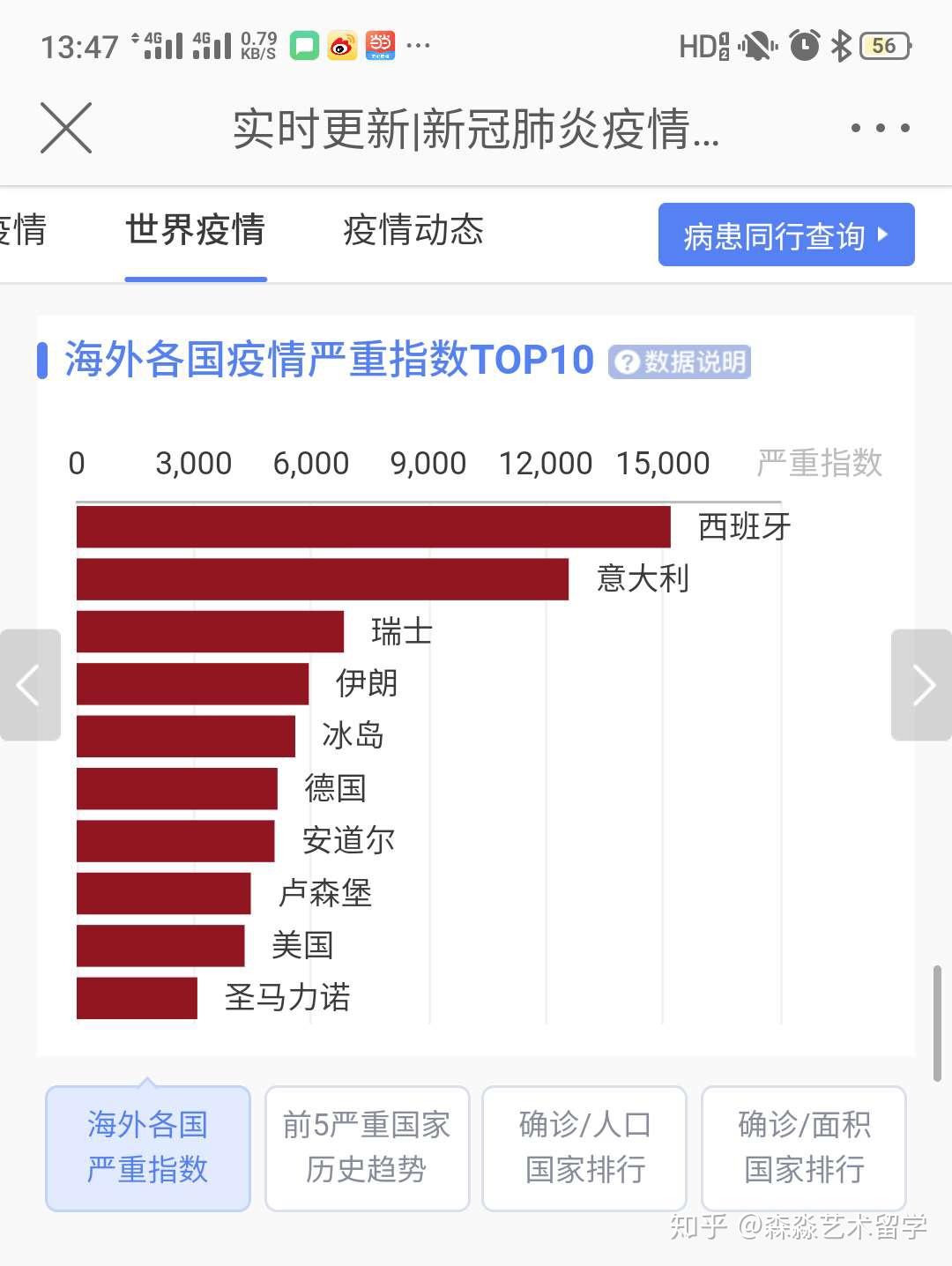
Task: Close the page with the X icon
Action: coord(66,129)
